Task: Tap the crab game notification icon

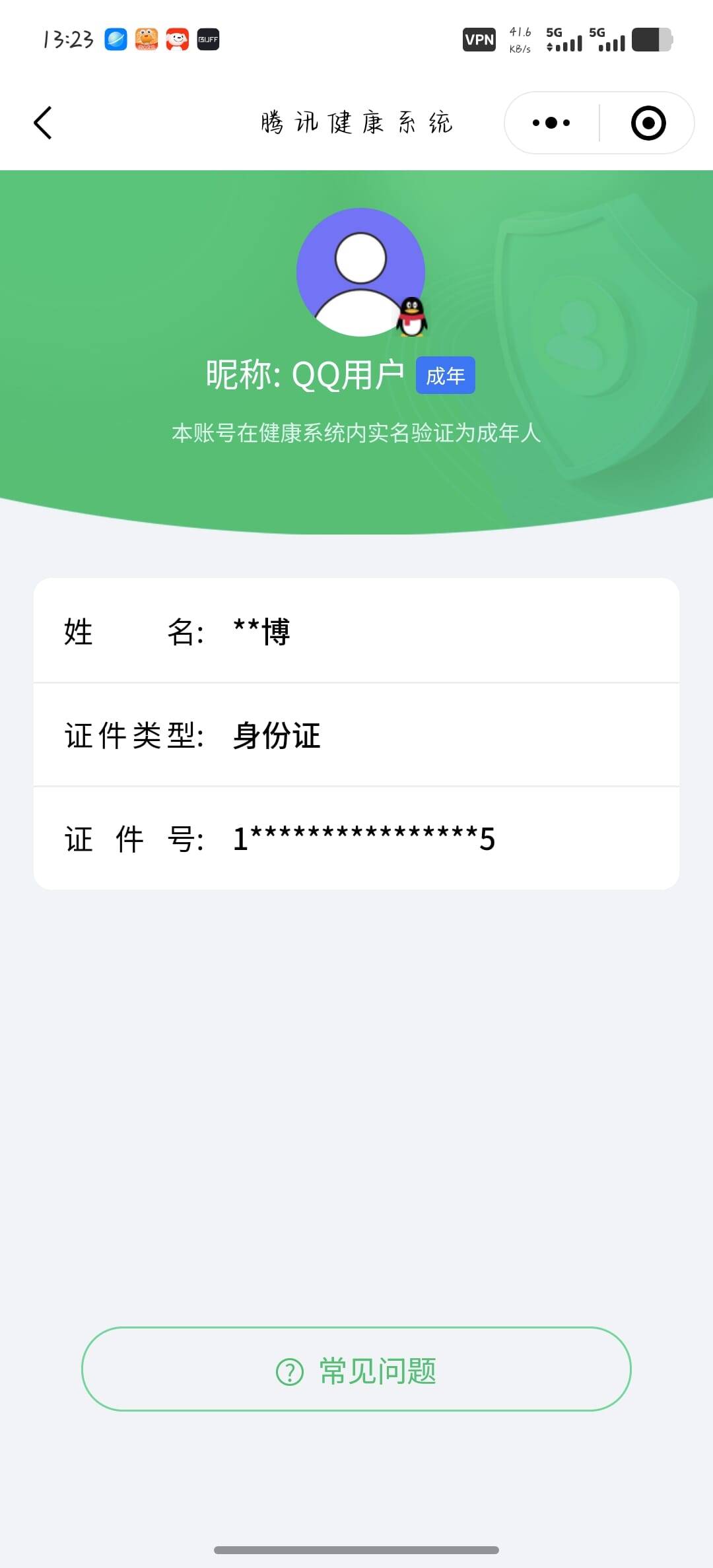Action: point(146,40)
